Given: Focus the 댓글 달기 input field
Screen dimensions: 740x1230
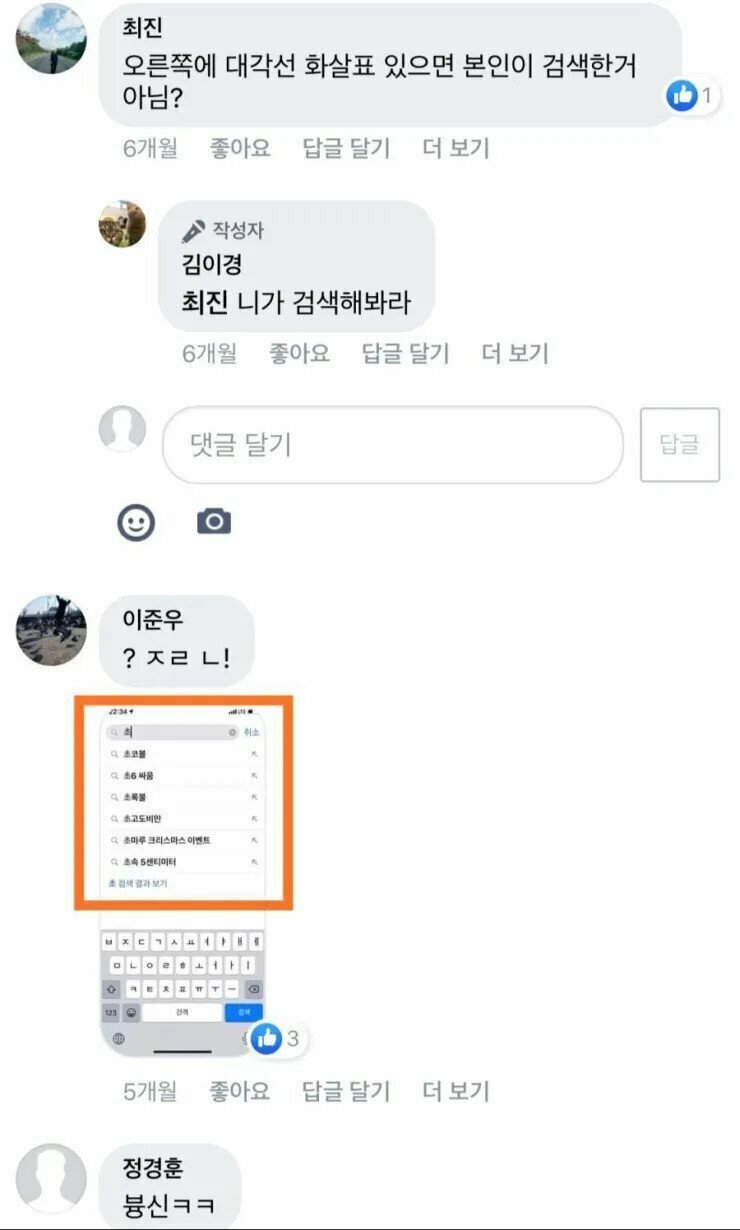Looking at the screenshot, I should click(392, 444).
